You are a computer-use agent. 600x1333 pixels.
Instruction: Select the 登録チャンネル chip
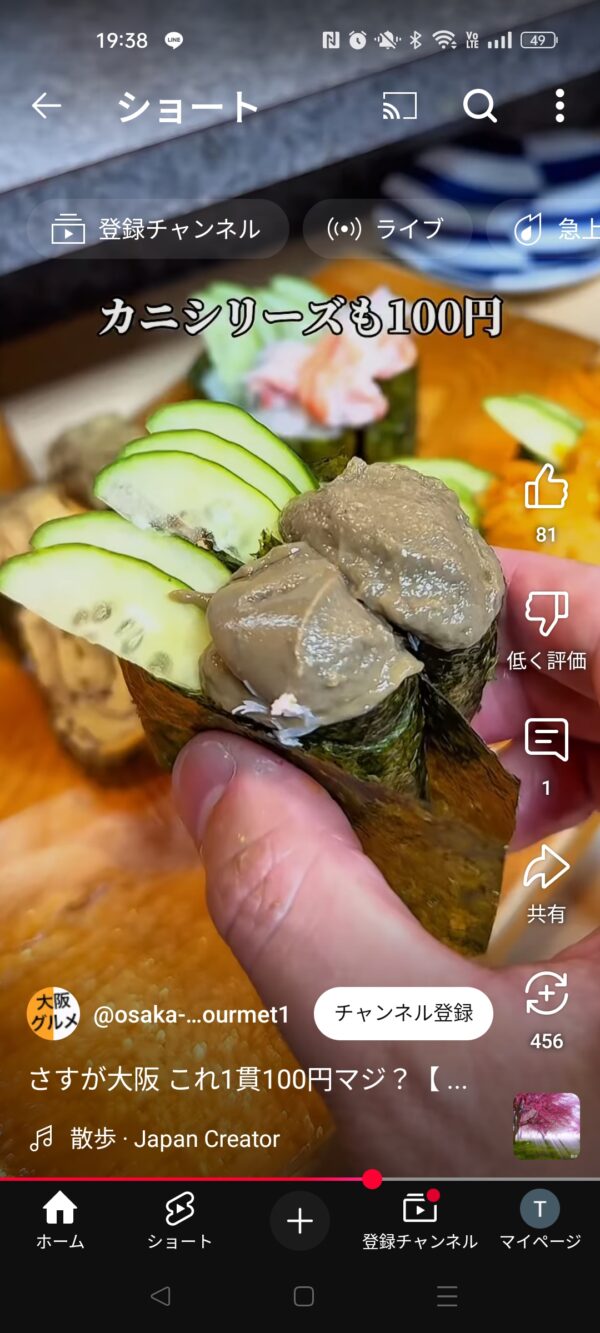(157, 229)
